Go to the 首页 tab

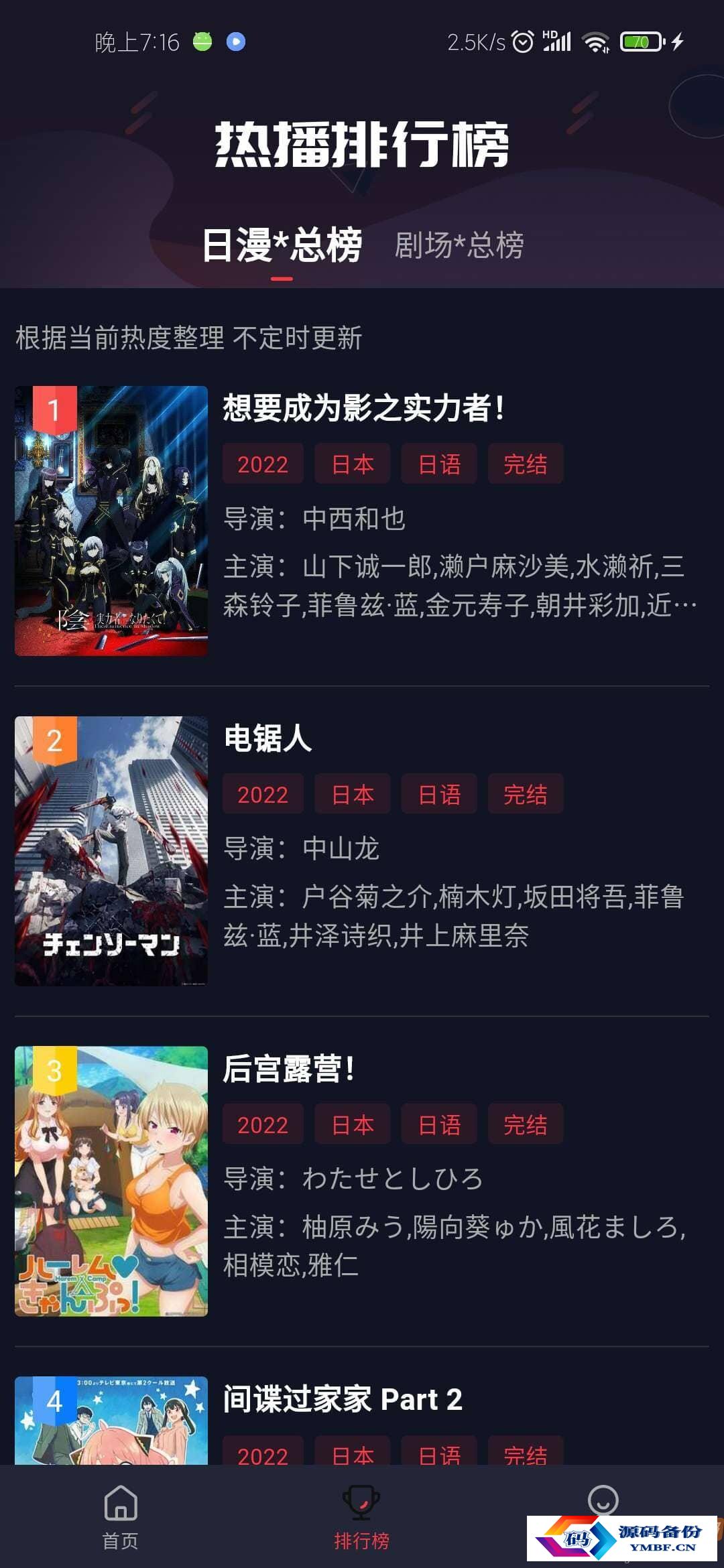(121, 1517)
